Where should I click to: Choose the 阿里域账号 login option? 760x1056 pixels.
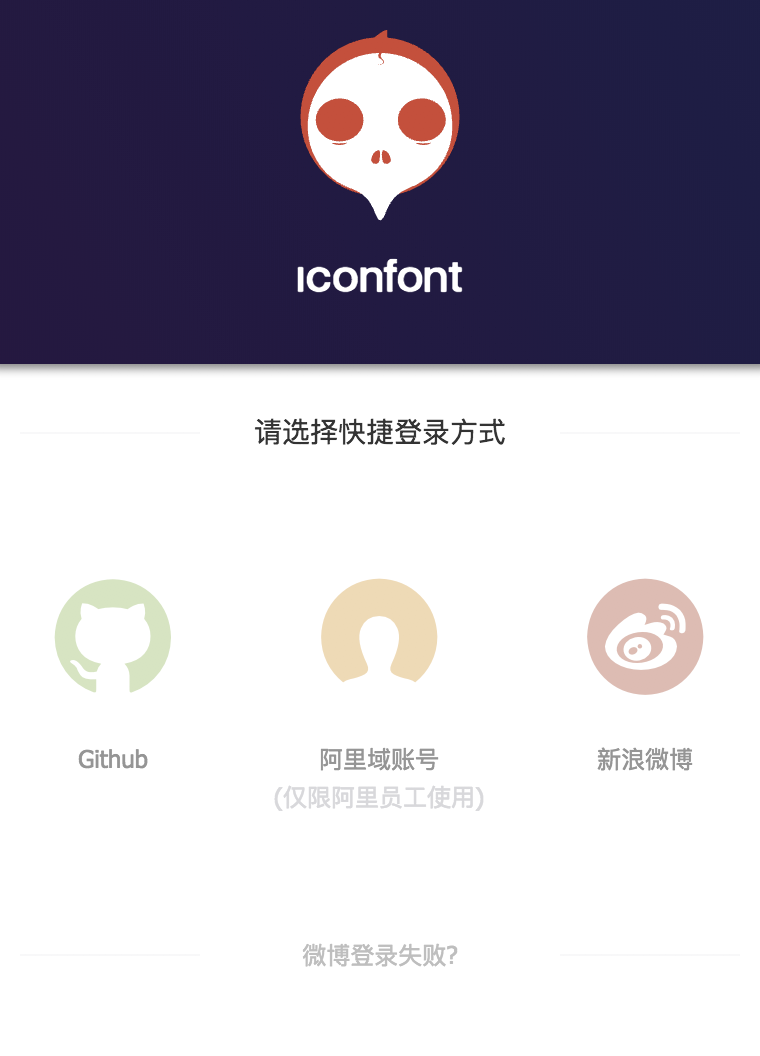tap(379, 637)
